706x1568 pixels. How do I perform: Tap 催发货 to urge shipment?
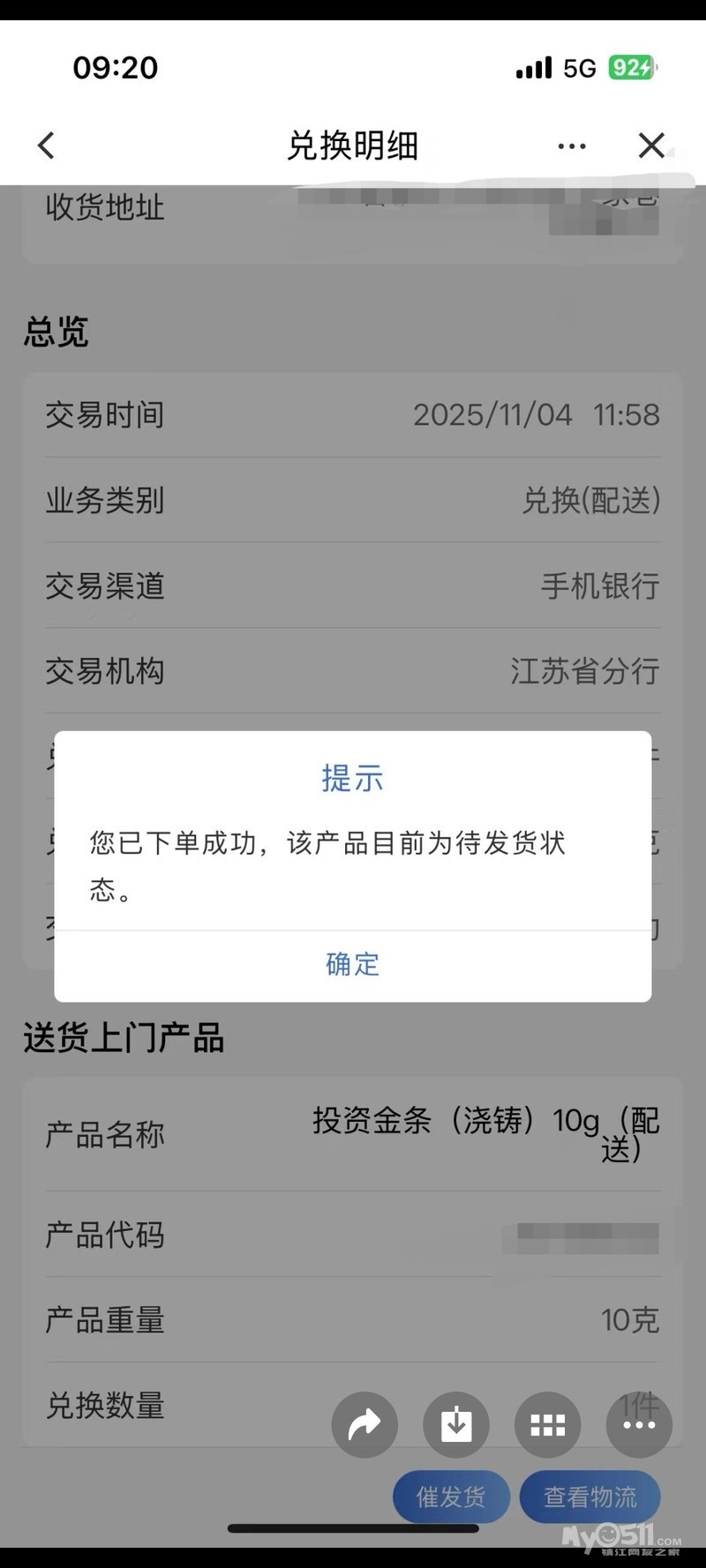451,1497
